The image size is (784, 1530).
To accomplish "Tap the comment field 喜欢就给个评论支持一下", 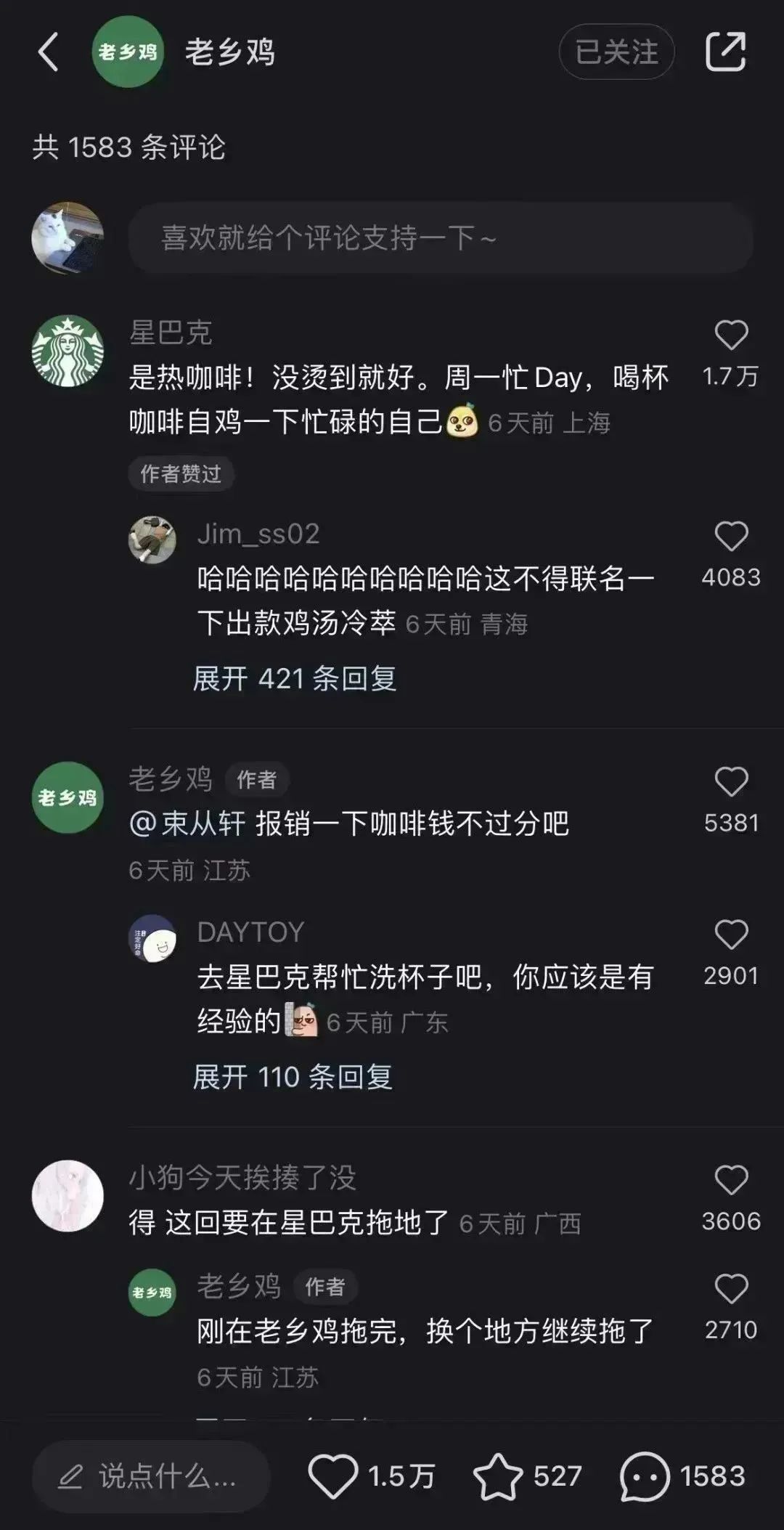I will click(440, 238).
